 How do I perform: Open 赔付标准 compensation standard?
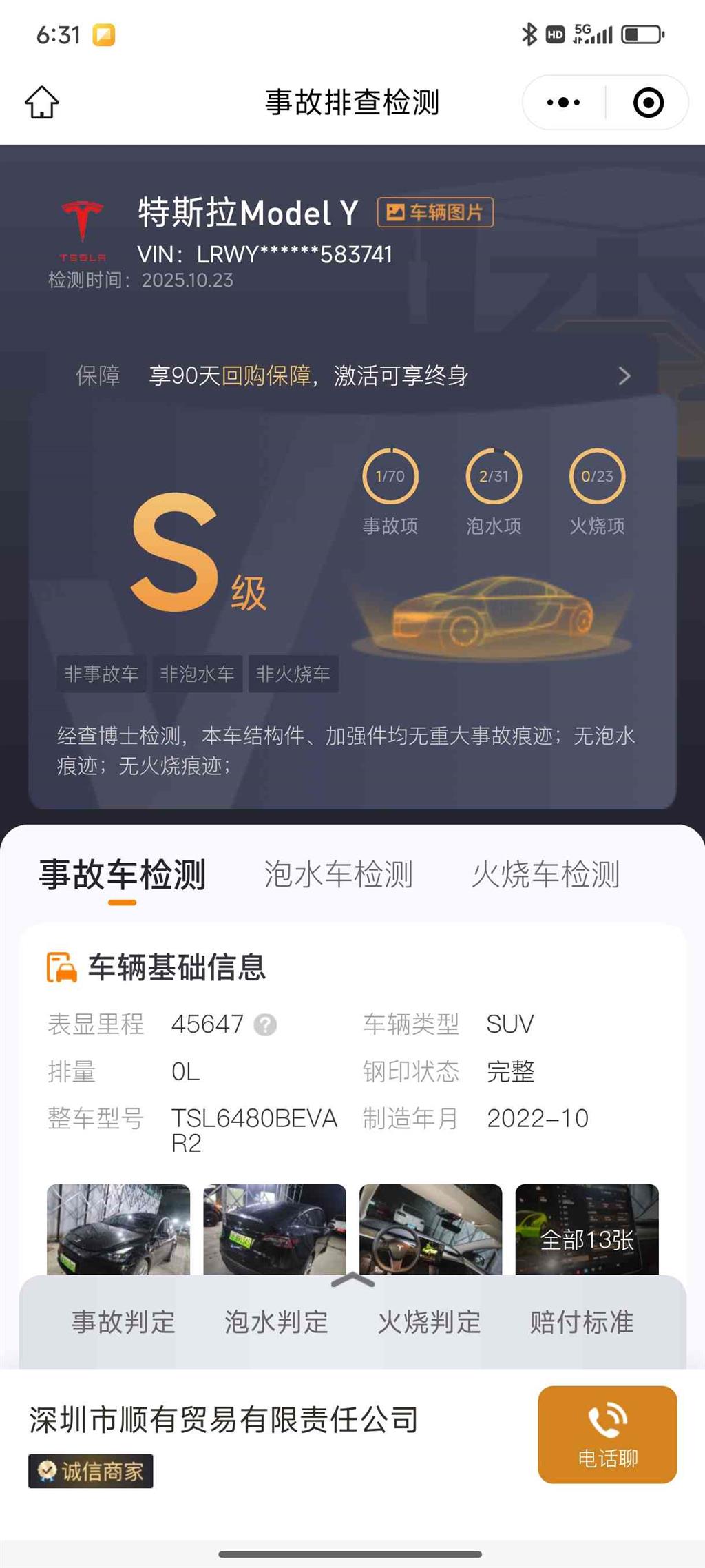click(x=582, y=1322)
